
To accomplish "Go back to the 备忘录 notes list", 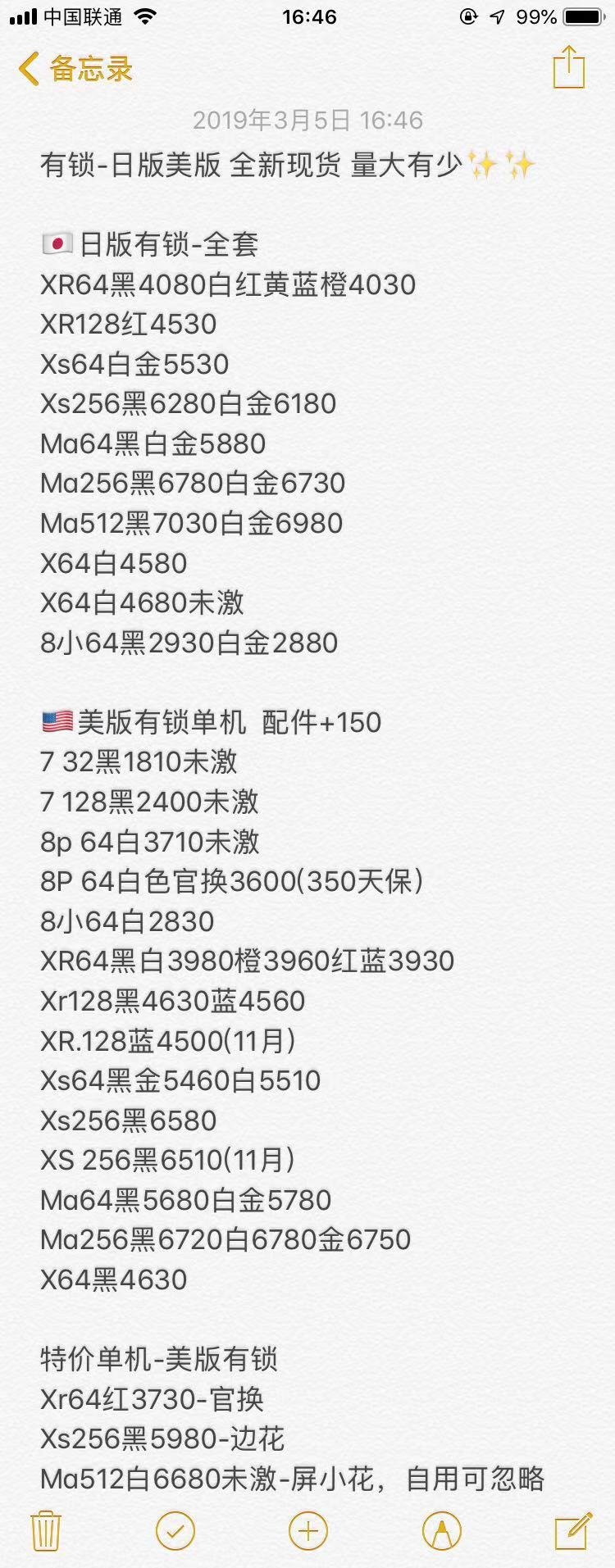I will point(75,69).
